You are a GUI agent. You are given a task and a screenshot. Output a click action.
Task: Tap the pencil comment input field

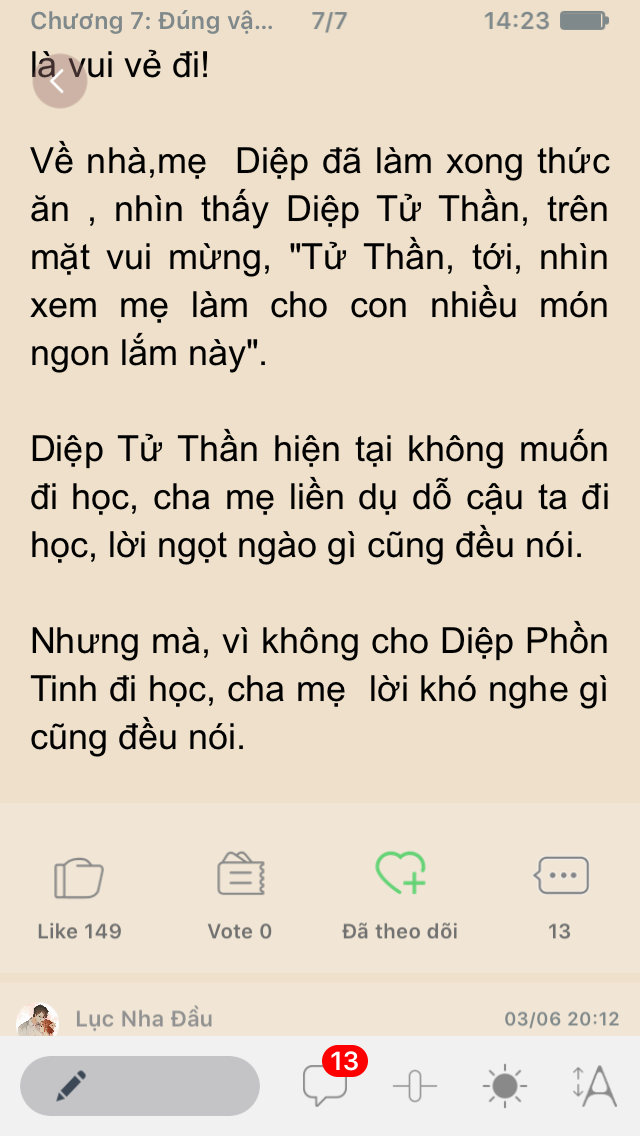tap(140, 1085)
